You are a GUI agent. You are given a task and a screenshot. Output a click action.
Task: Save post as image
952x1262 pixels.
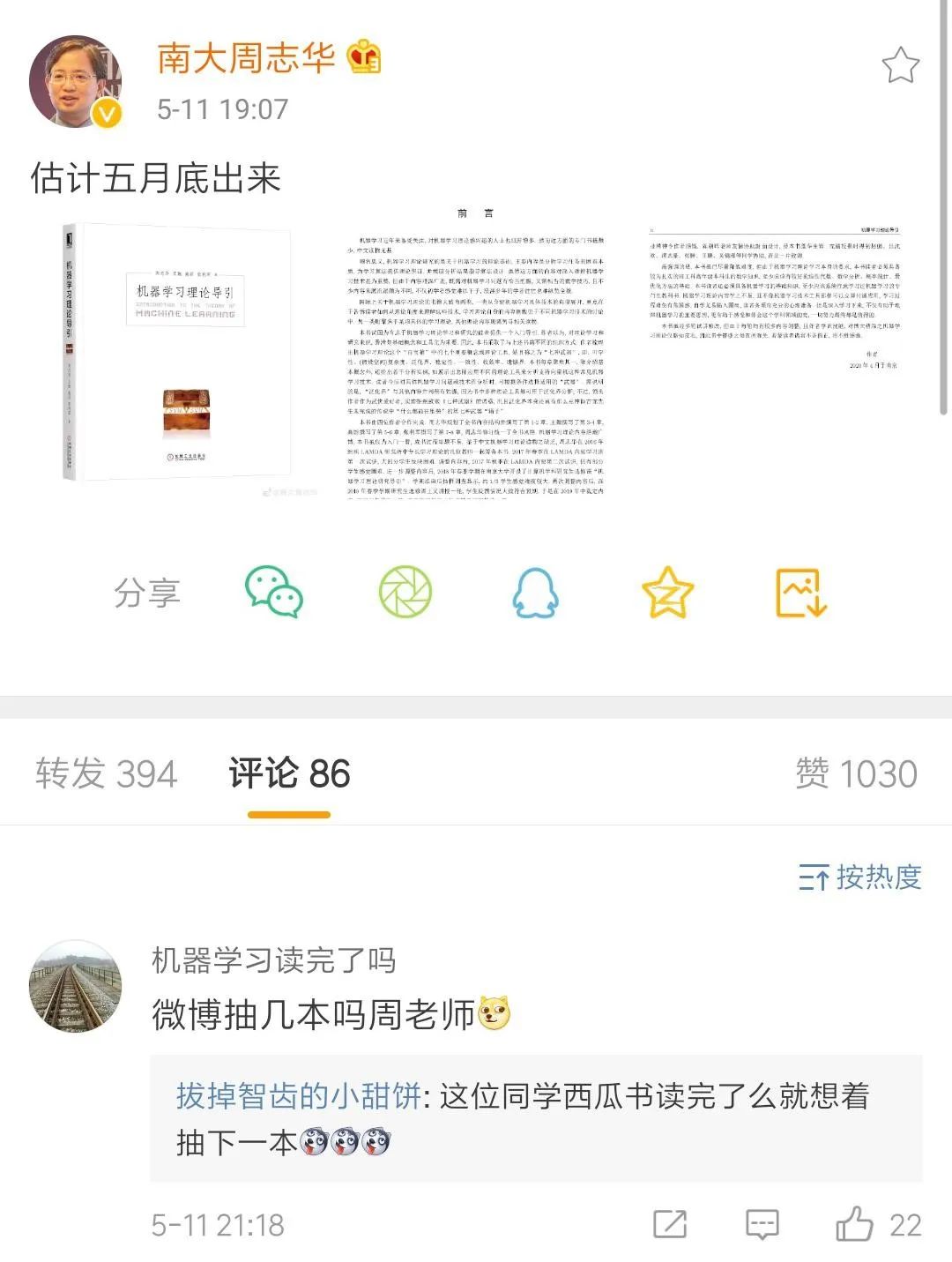click(800, 592)
